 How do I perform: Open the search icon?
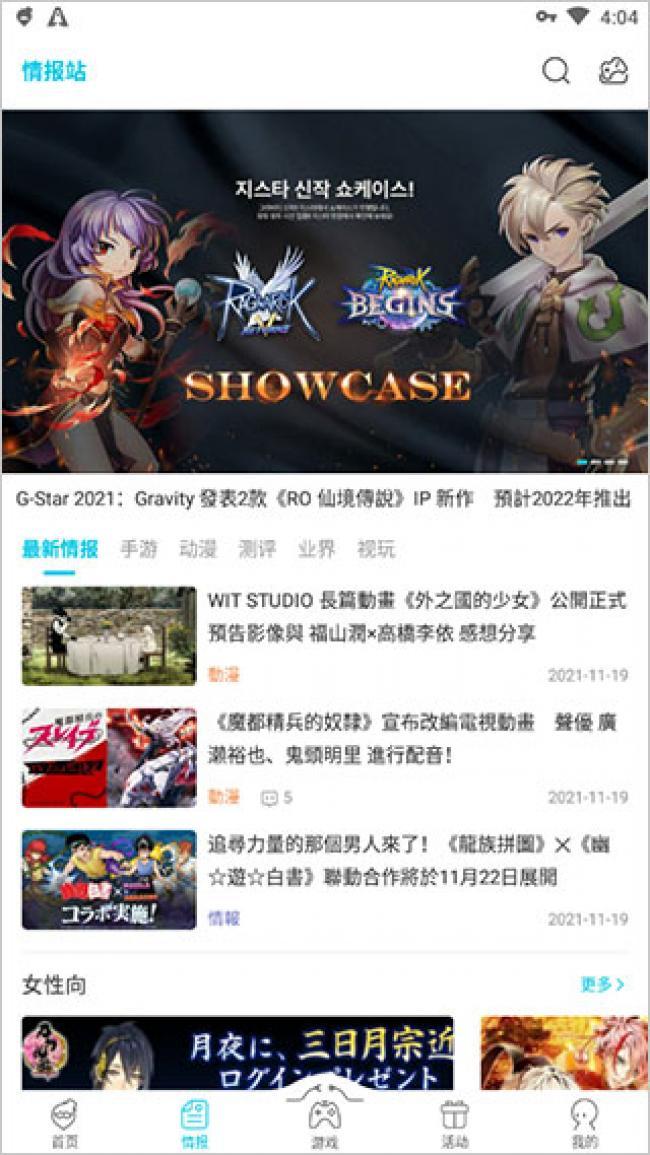tap(556, 71)
